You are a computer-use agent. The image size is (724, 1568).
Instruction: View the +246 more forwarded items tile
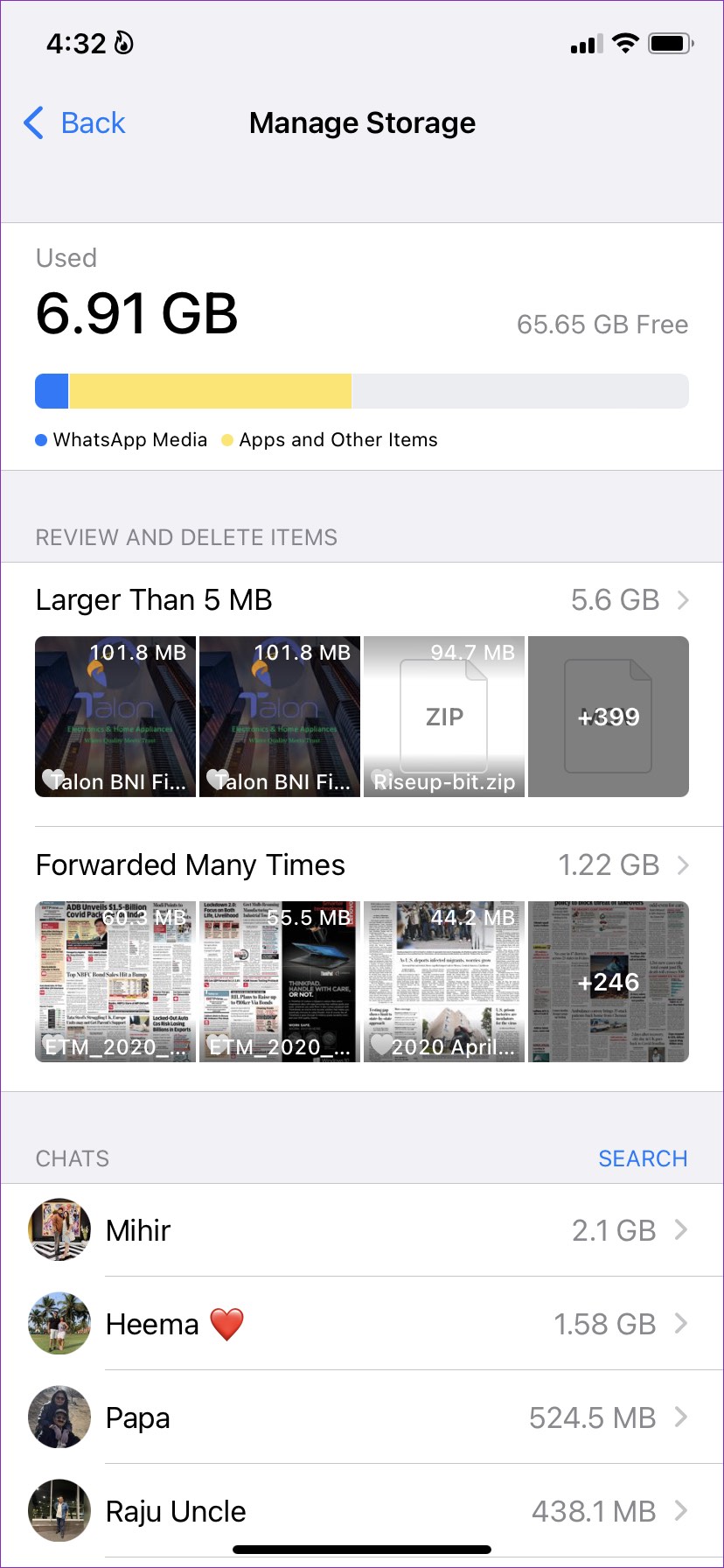point(609,982)
